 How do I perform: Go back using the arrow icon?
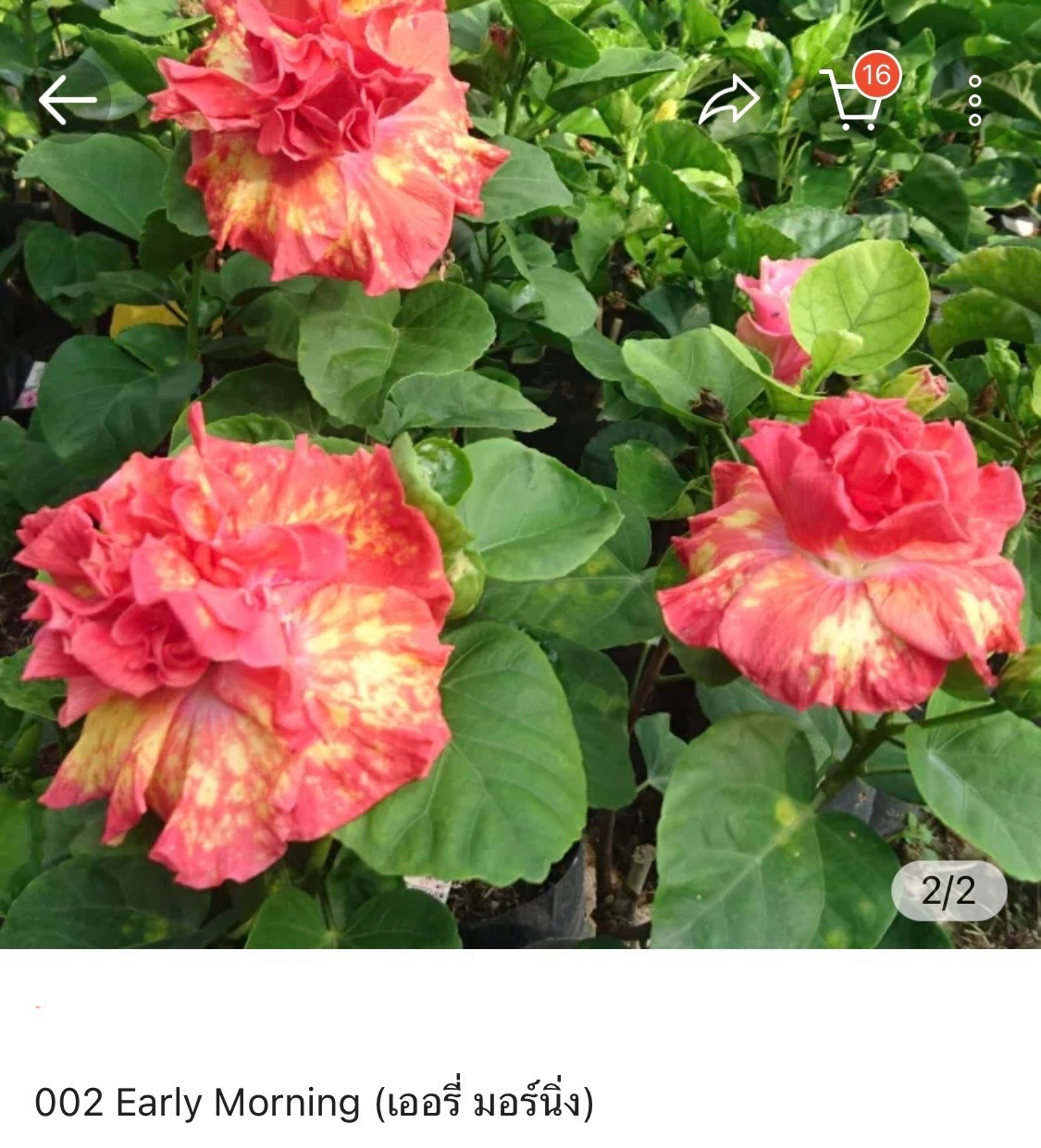pyautogui.click(x=67, y=100)
